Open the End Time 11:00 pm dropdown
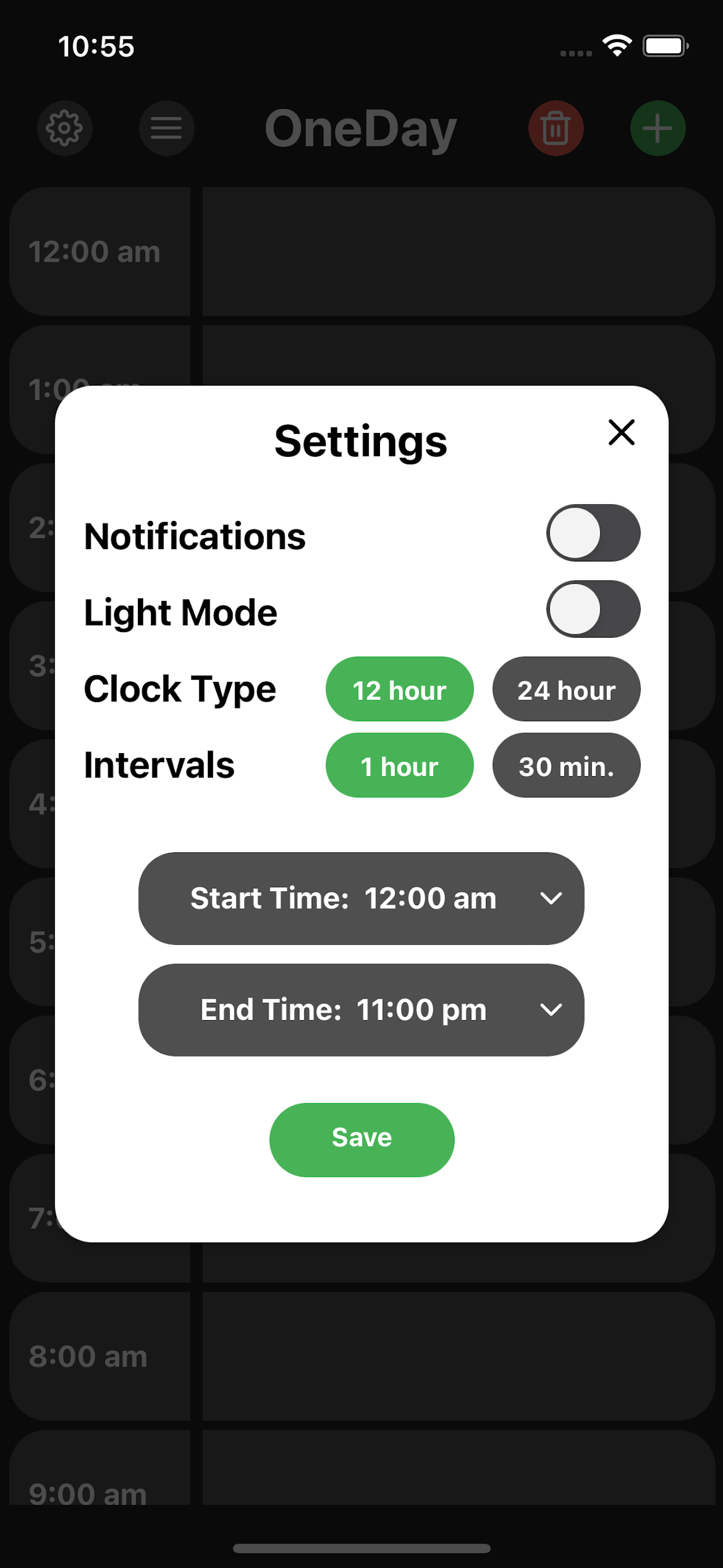Screen dimensions: 723x1568 click(361, 1009)
